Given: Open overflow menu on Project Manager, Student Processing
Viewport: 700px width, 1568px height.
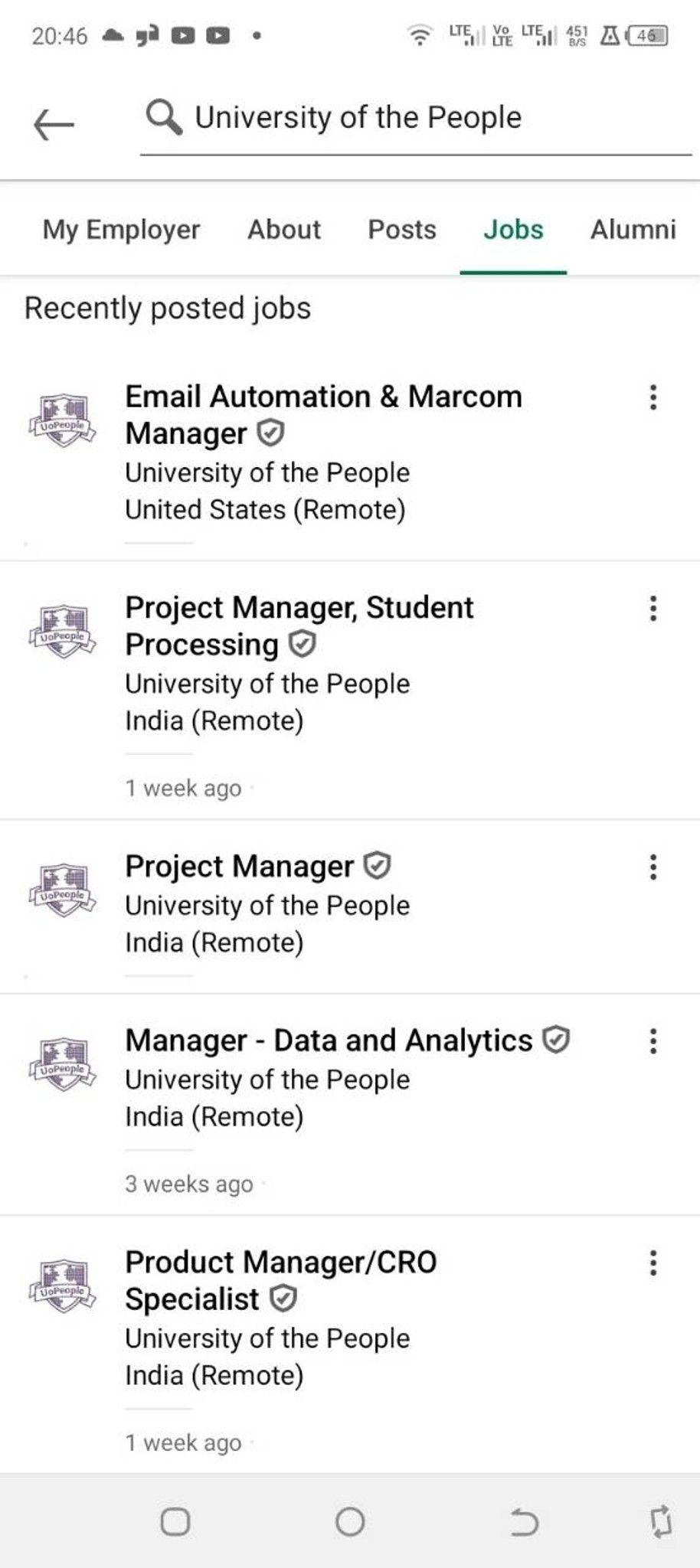Looking at the screenshot, I should (x=653, y=608).
